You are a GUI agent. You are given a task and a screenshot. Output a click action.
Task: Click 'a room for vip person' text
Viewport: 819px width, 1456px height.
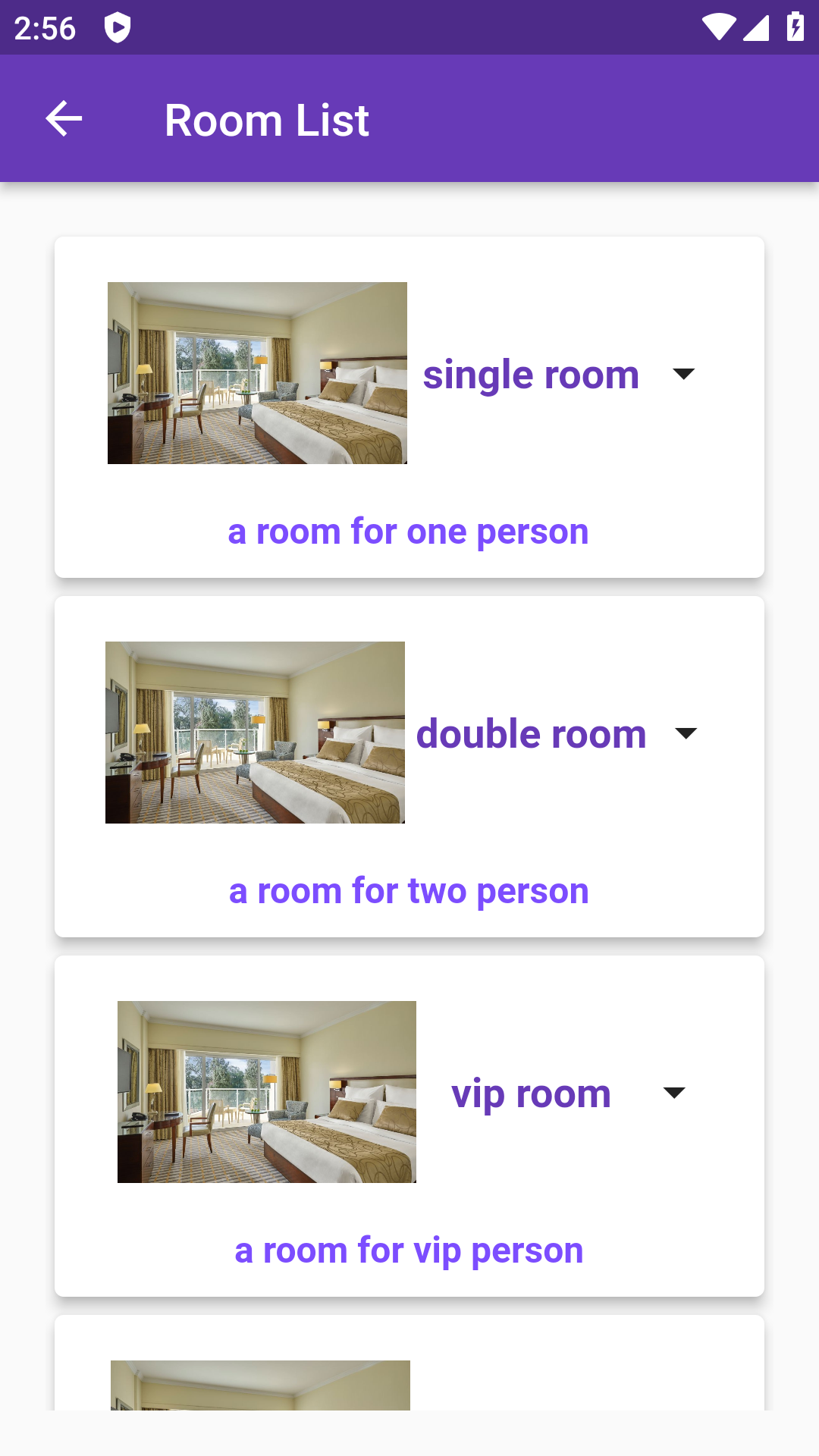pyautogui.click(x=409, y=1249)
